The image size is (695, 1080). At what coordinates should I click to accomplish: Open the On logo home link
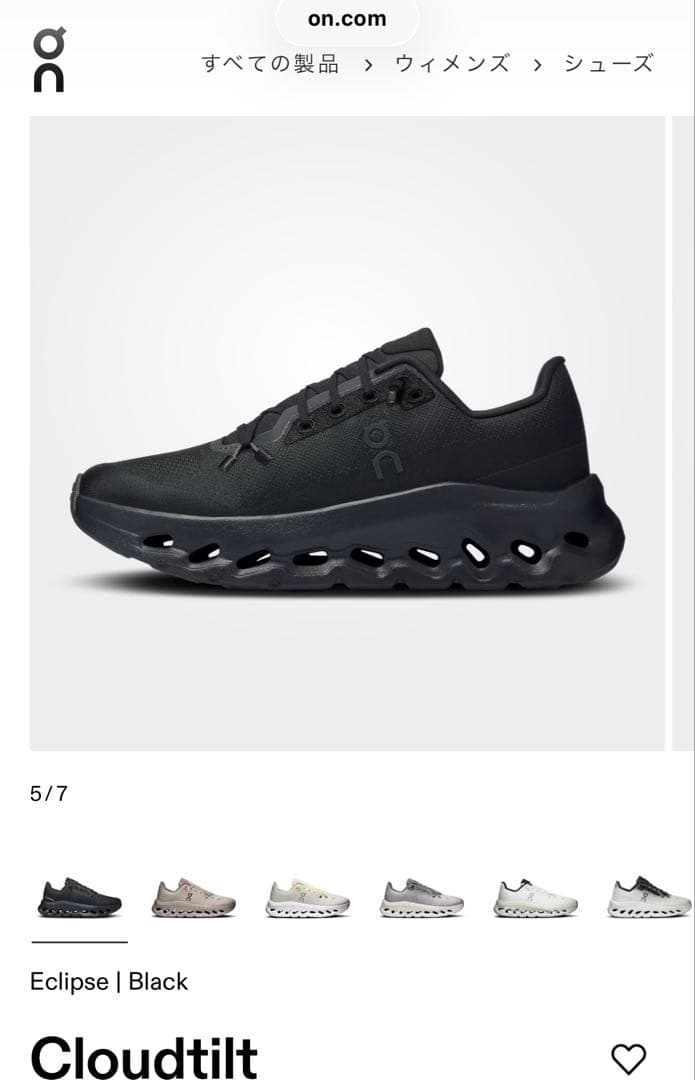point(48,60)
